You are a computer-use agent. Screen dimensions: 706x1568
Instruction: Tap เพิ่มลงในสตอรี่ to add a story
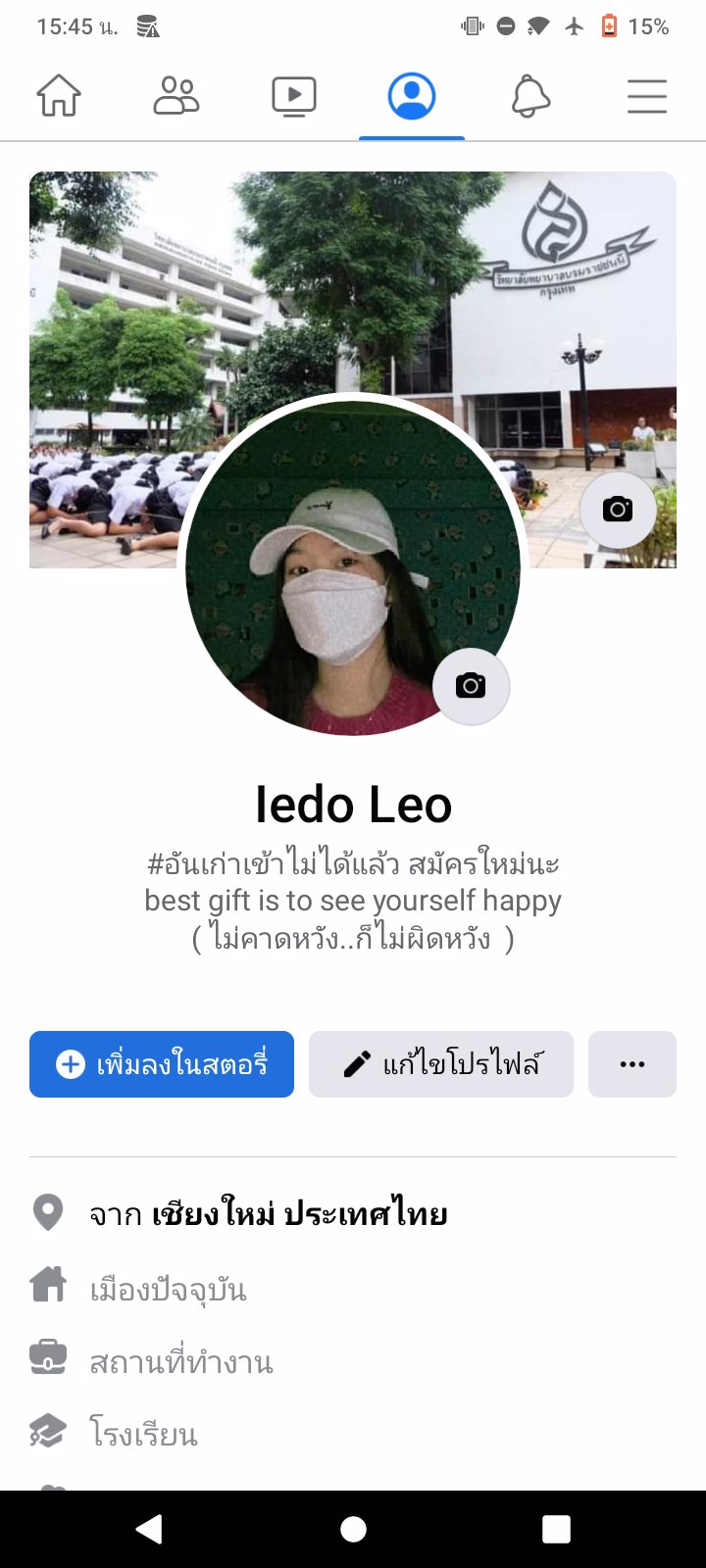[162, 1064]
